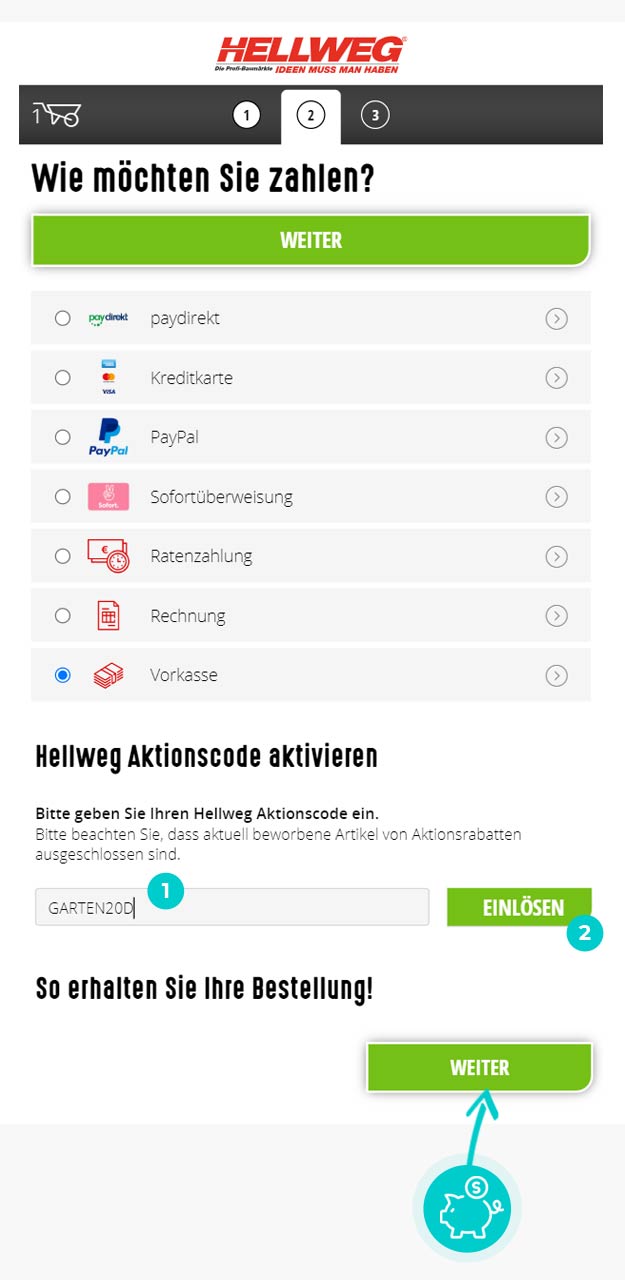625x1280 pixels.
Task: Select PayPal radio button
Action: (x=63, y=437)
